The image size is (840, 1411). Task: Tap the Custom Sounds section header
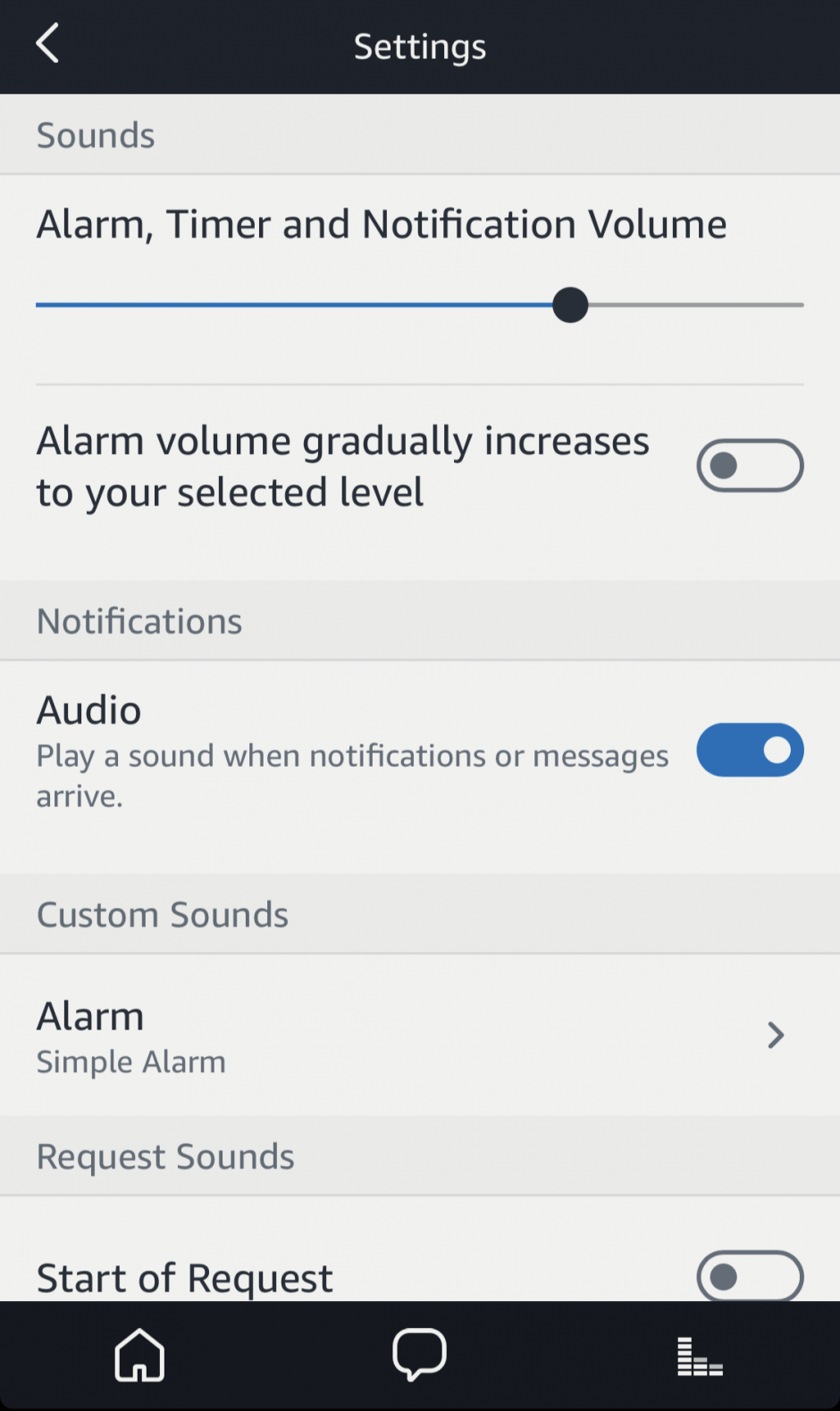(x=162, y=913)
